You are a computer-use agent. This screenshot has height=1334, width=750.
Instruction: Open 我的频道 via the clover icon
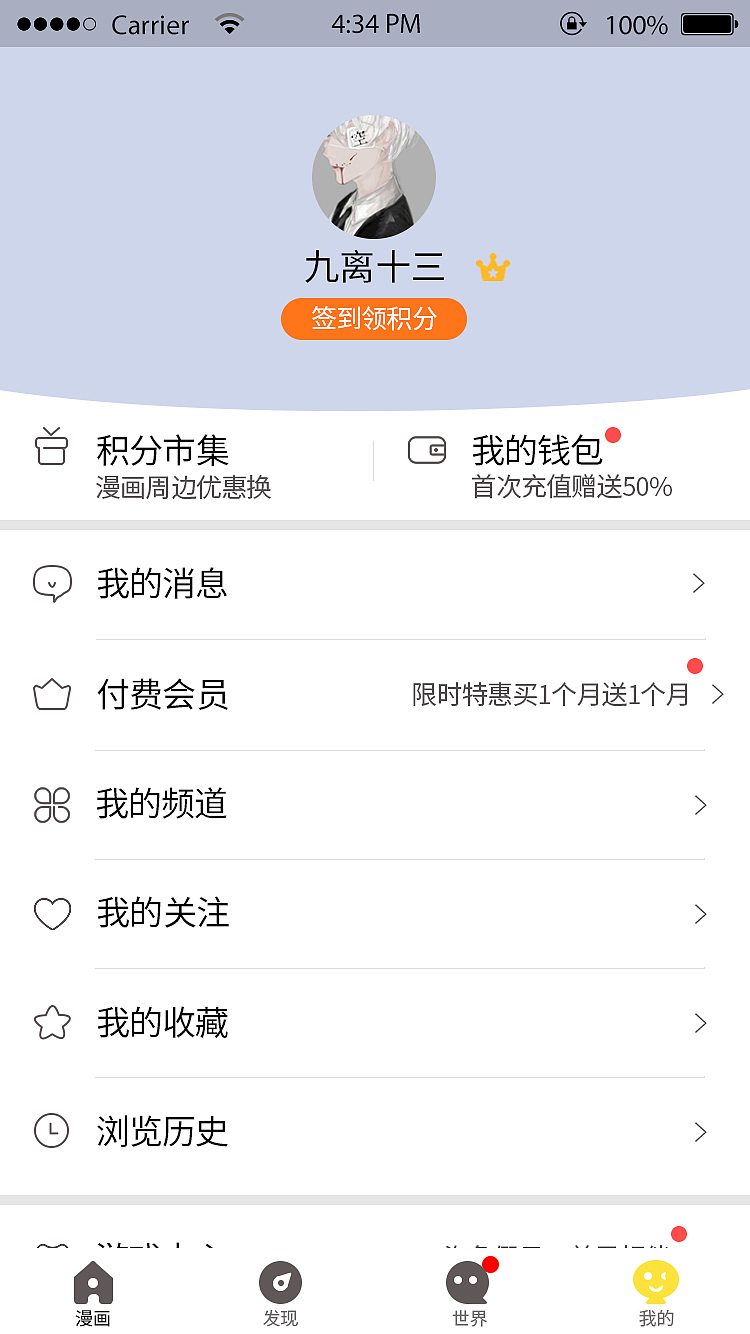52,804
